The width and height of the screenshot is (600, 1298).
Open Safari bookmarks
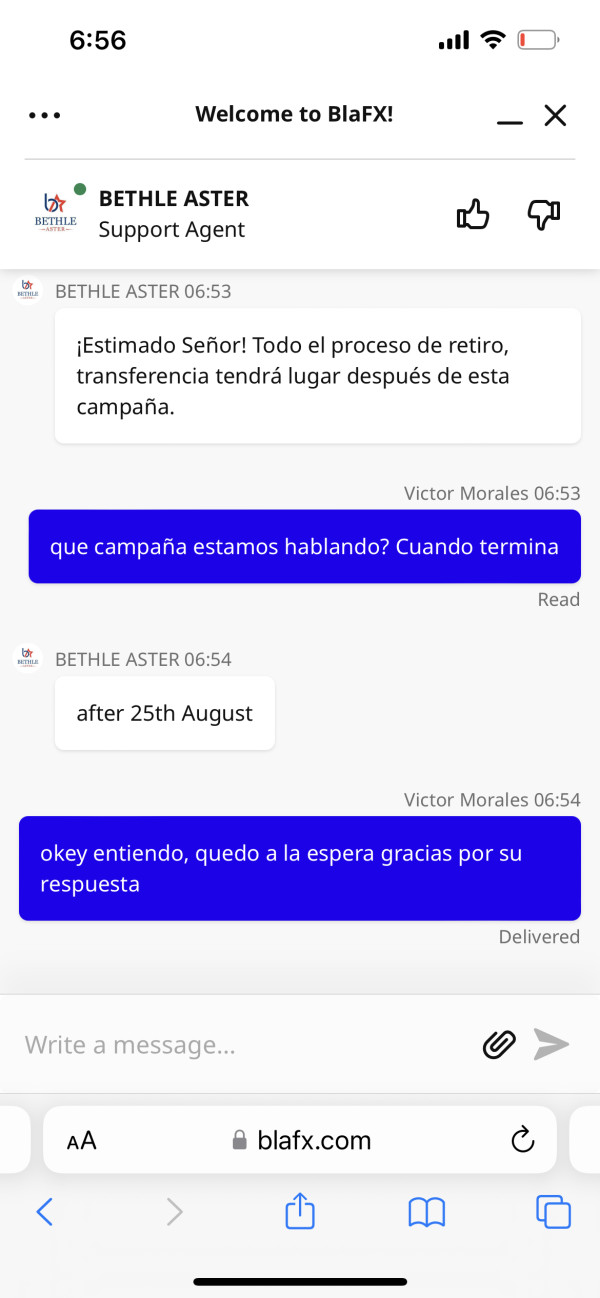coord(427,1212)
